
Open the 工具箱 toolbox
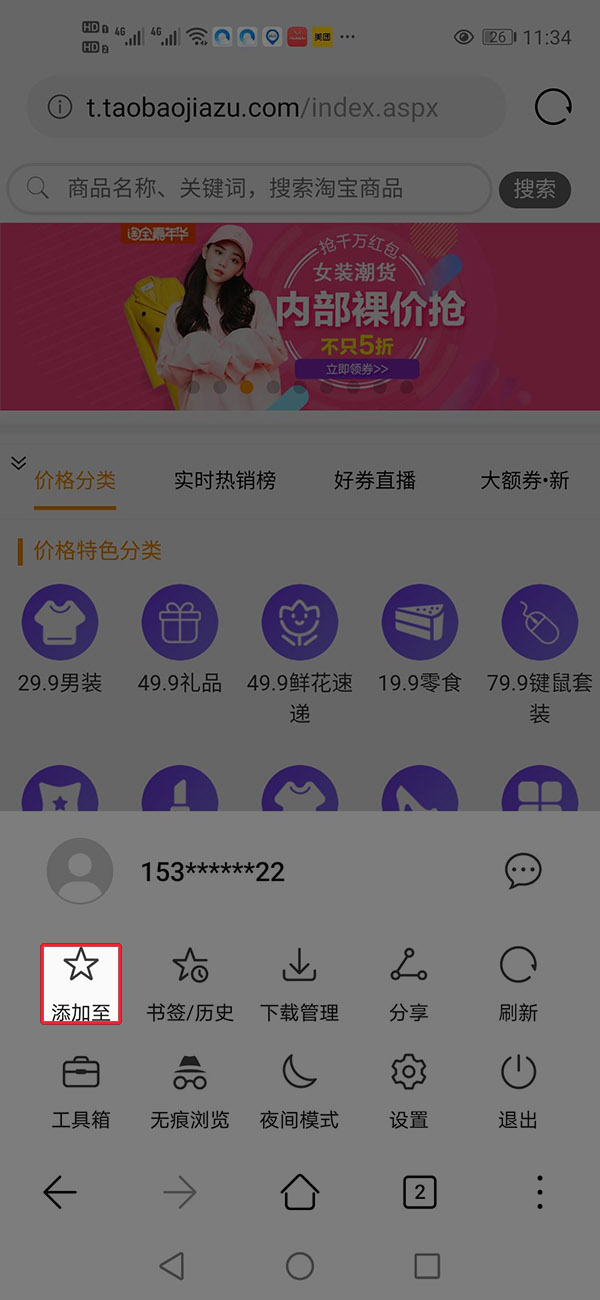tap(81, 1090)
